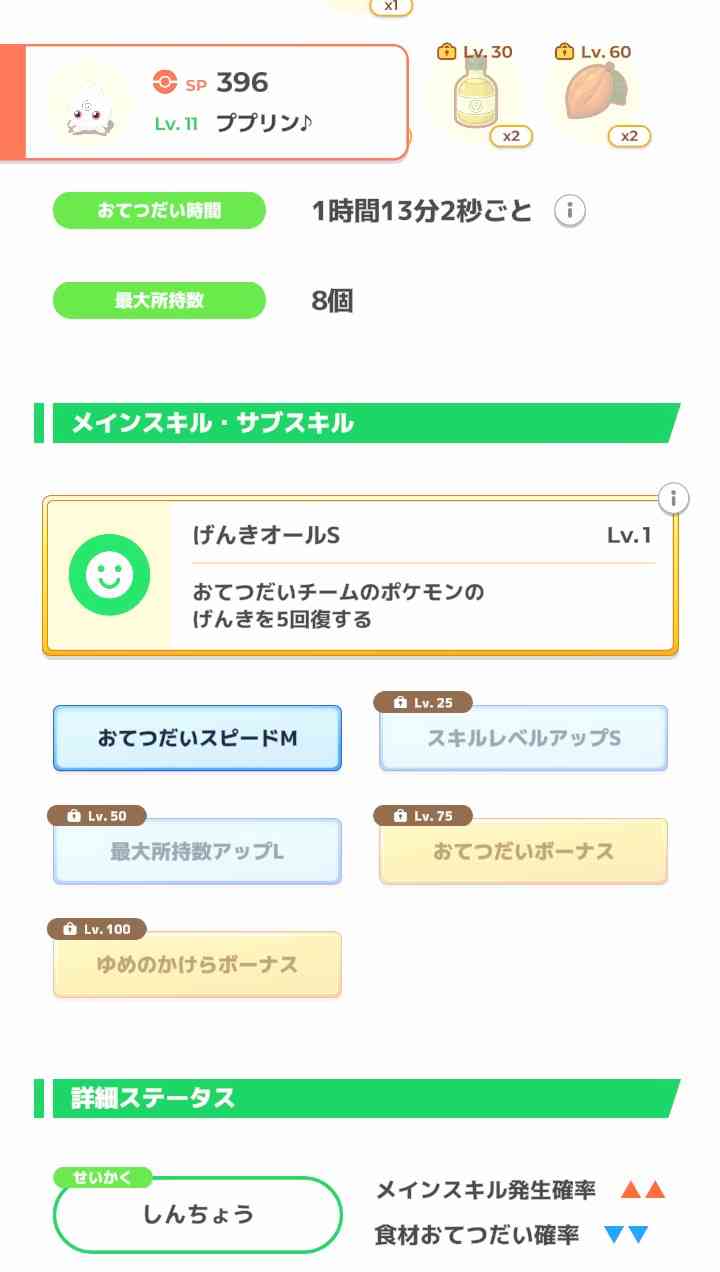This screenshot has height=1272, width=720.
Task: Select the おてつだいスピードM subskill
Action: coord(196,737)
